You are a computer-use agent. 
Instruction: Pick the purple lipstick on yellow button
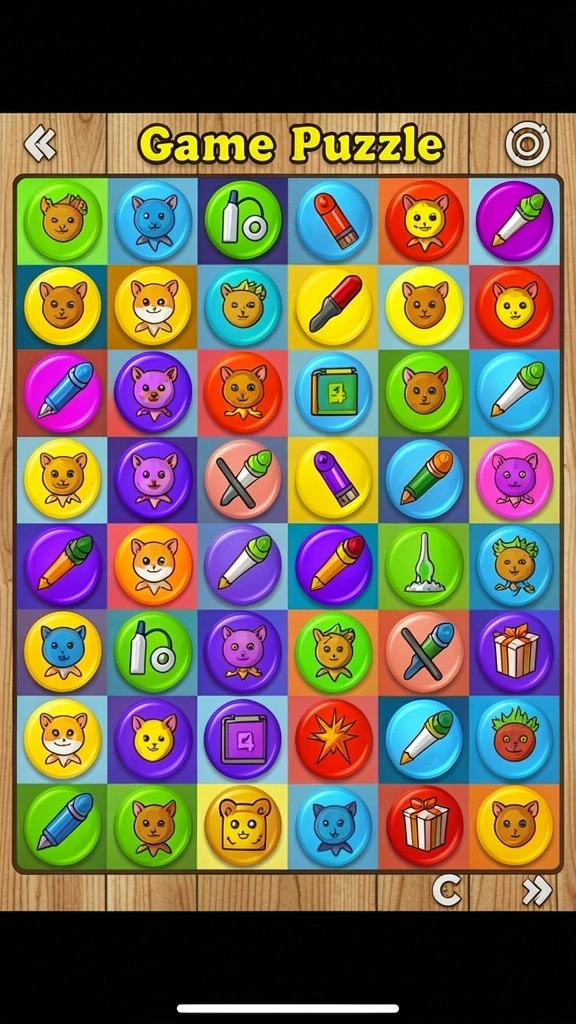pos(334,478)
